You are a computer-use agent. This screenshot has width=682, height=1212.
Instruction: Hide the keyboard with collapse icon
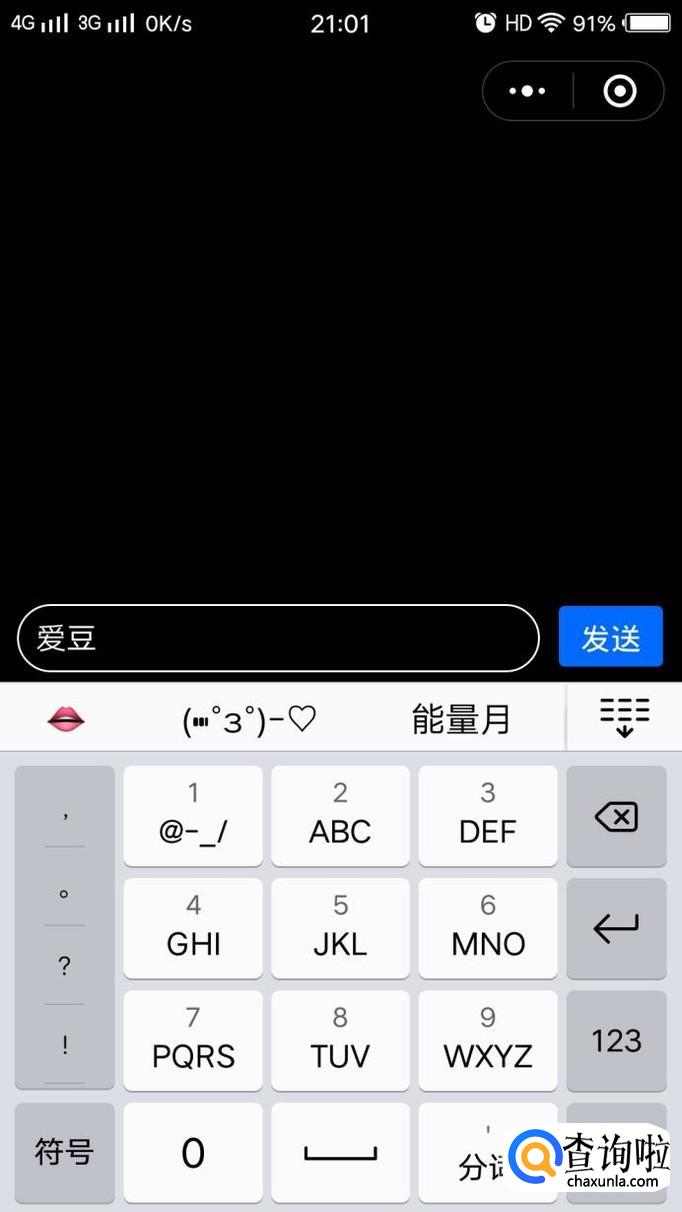pos(624,718)
